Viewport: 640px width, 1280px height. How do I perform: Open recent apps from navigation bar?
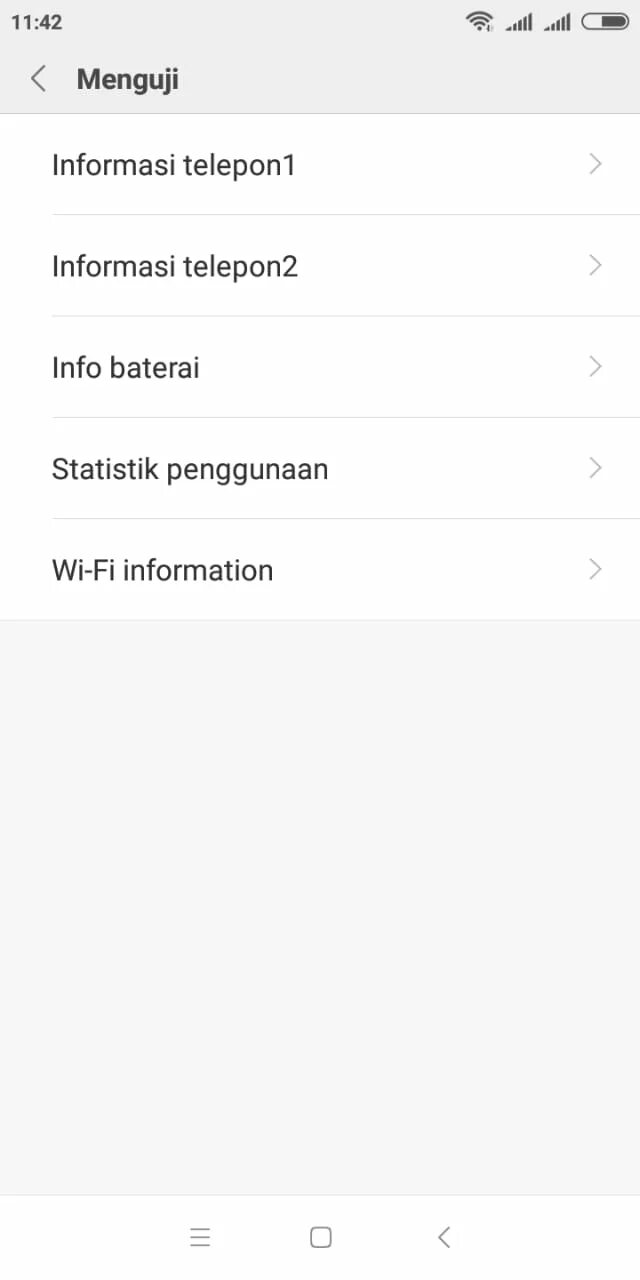[x=200, y=1237]
